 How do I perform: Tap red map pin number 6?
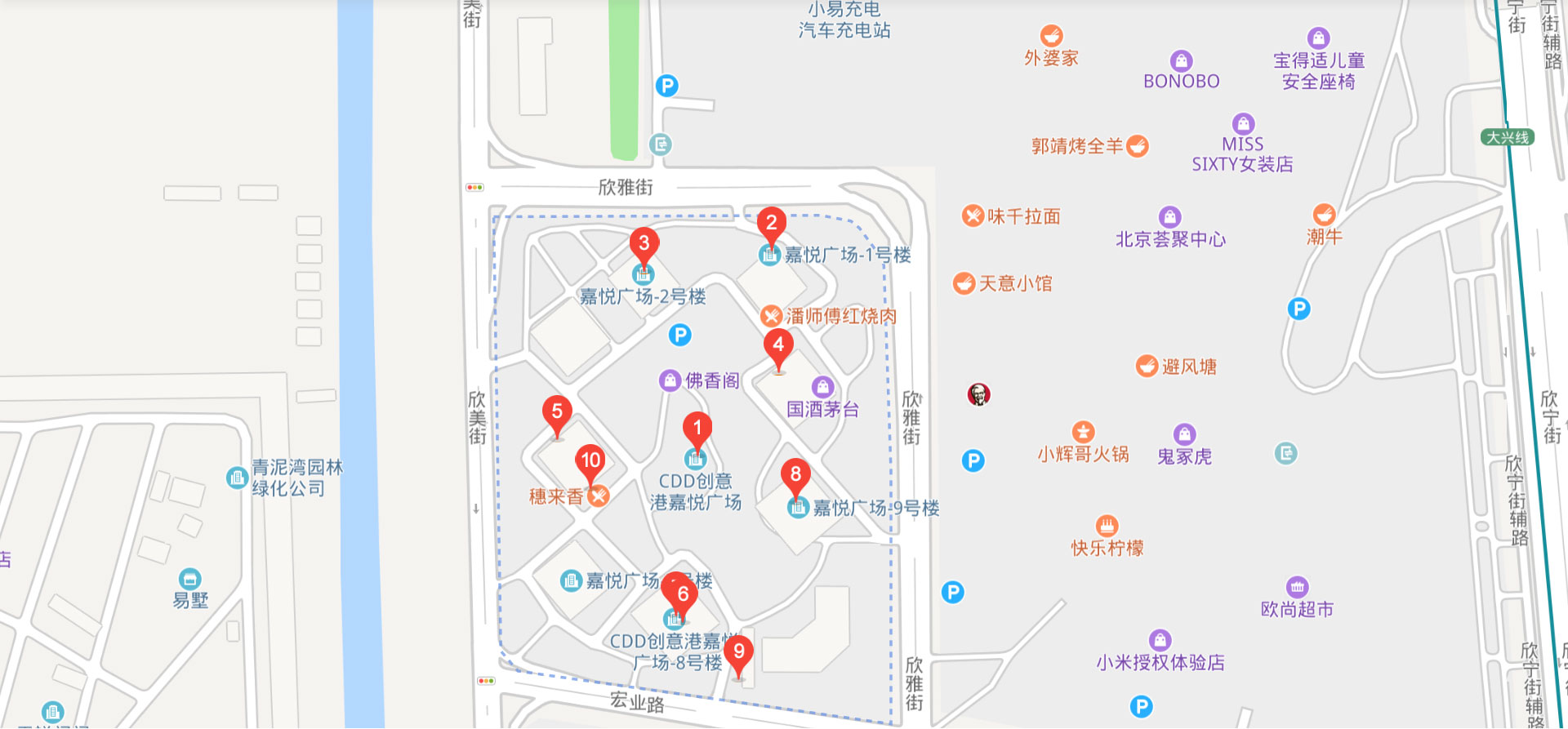click(683, 594)
